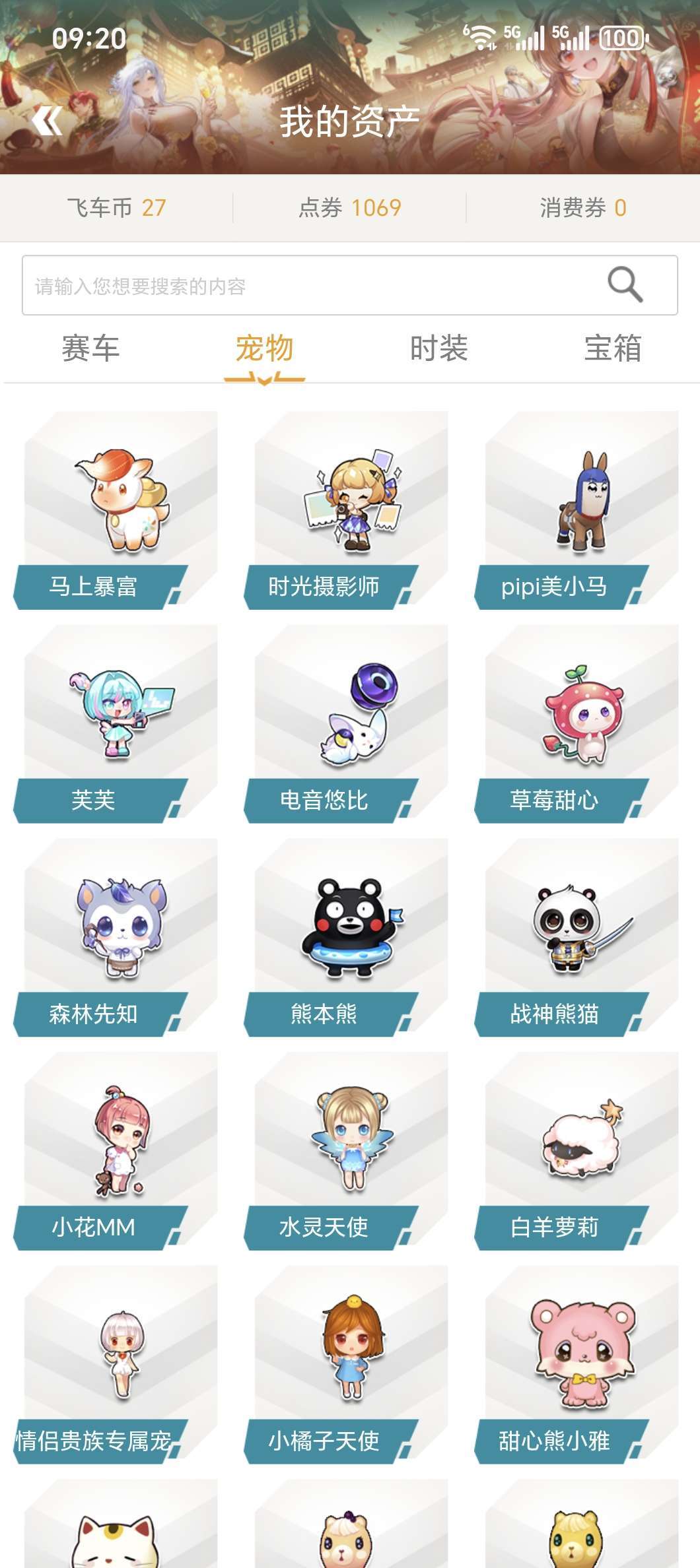Screen dimensions: 700x1568
Task: Focus the search content input field
Action: tap(310, 286)
